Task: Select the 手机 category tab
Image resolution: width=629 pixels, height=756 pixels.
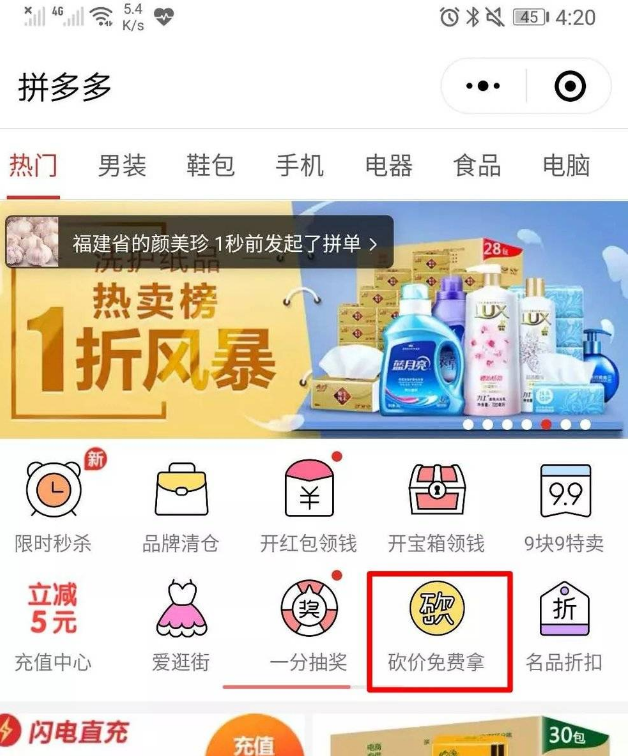Action: (x=299, y=165)
